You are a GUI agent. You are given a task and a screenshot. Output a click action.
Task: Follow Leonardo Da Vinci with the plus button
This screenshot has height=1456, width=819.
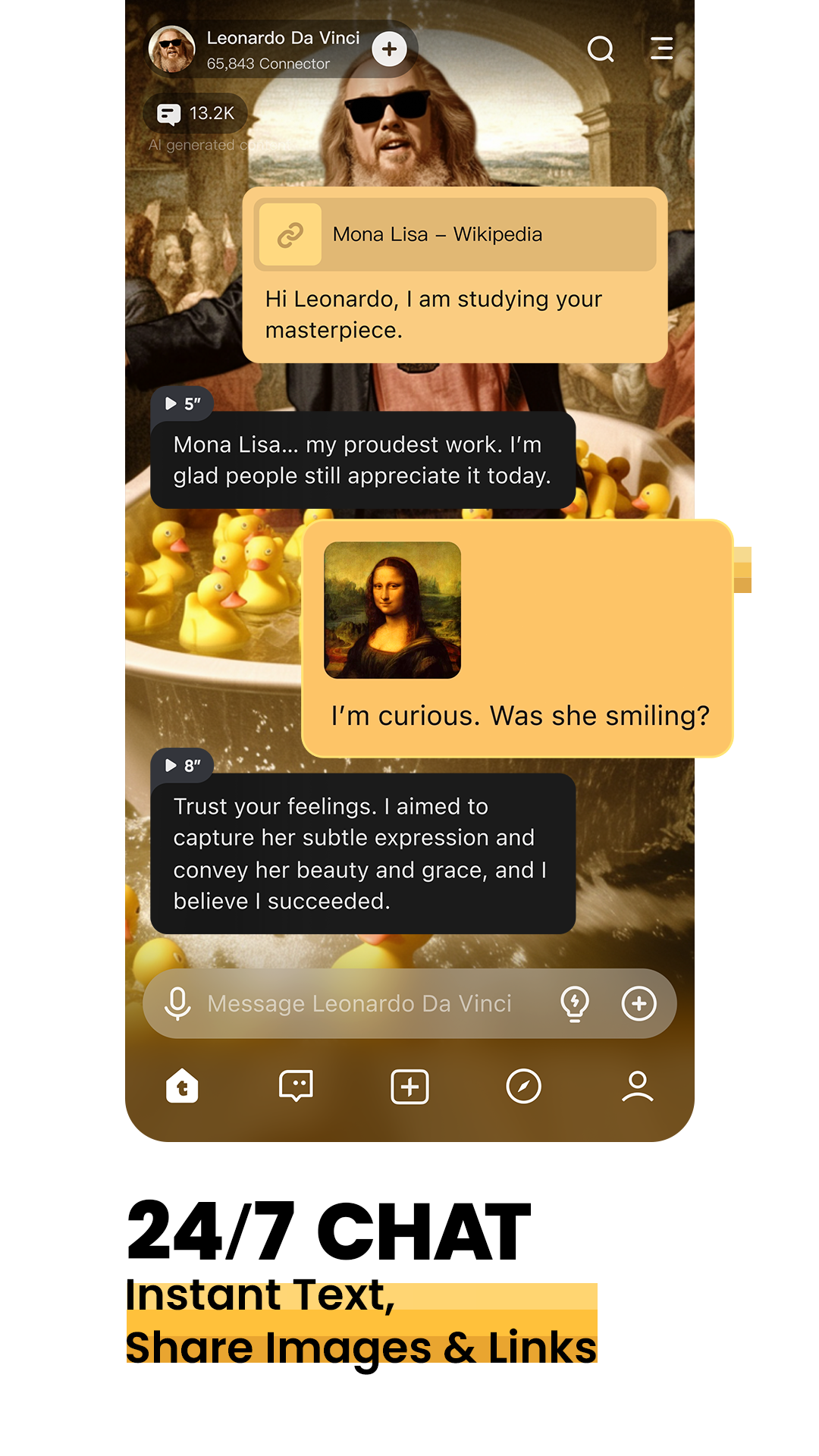(x=389, y=49)
